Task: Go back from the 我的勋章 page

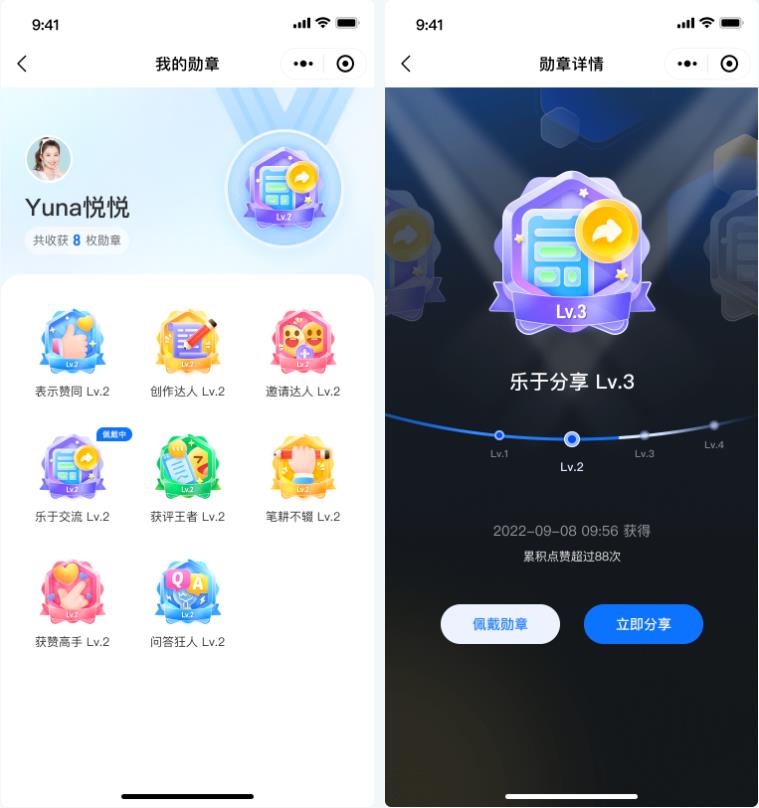Action: pyautogui.click(x=22, y=64)
